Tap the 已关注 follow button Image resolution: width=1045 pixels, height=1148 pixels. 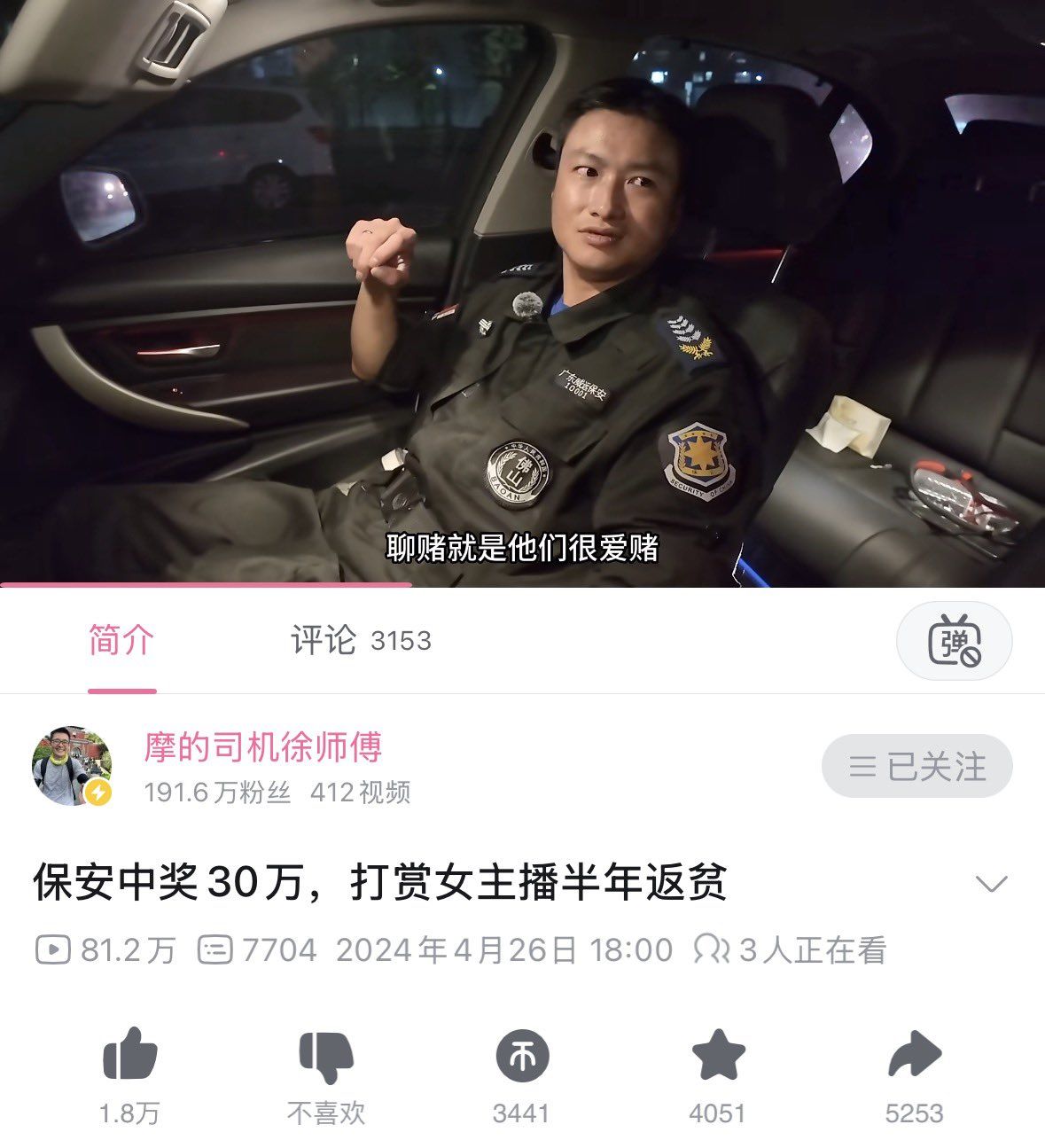916,767
